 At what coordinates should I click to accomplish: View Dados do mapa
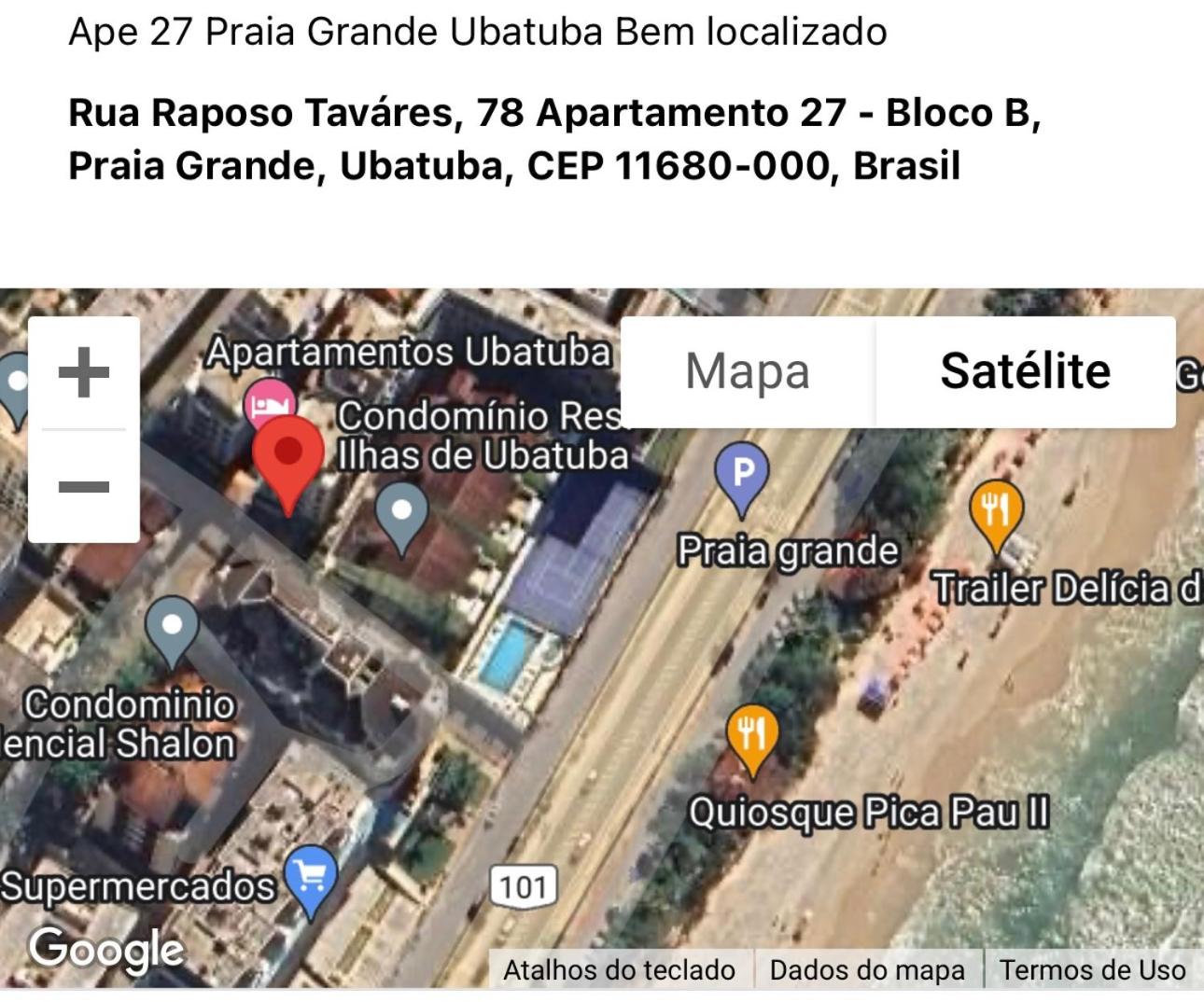(x=867, y=970)
